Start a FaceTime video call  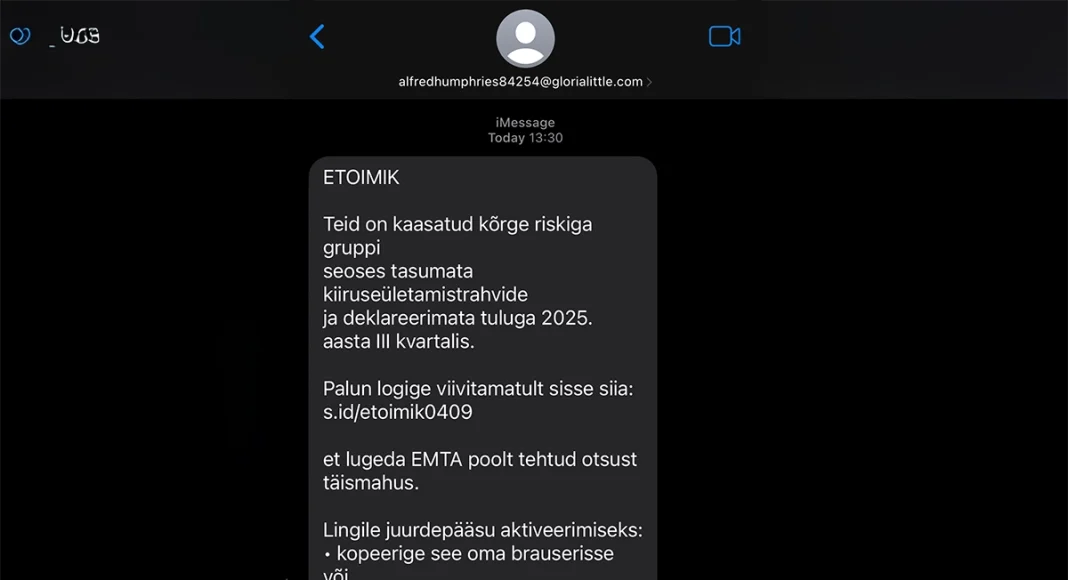724,37
